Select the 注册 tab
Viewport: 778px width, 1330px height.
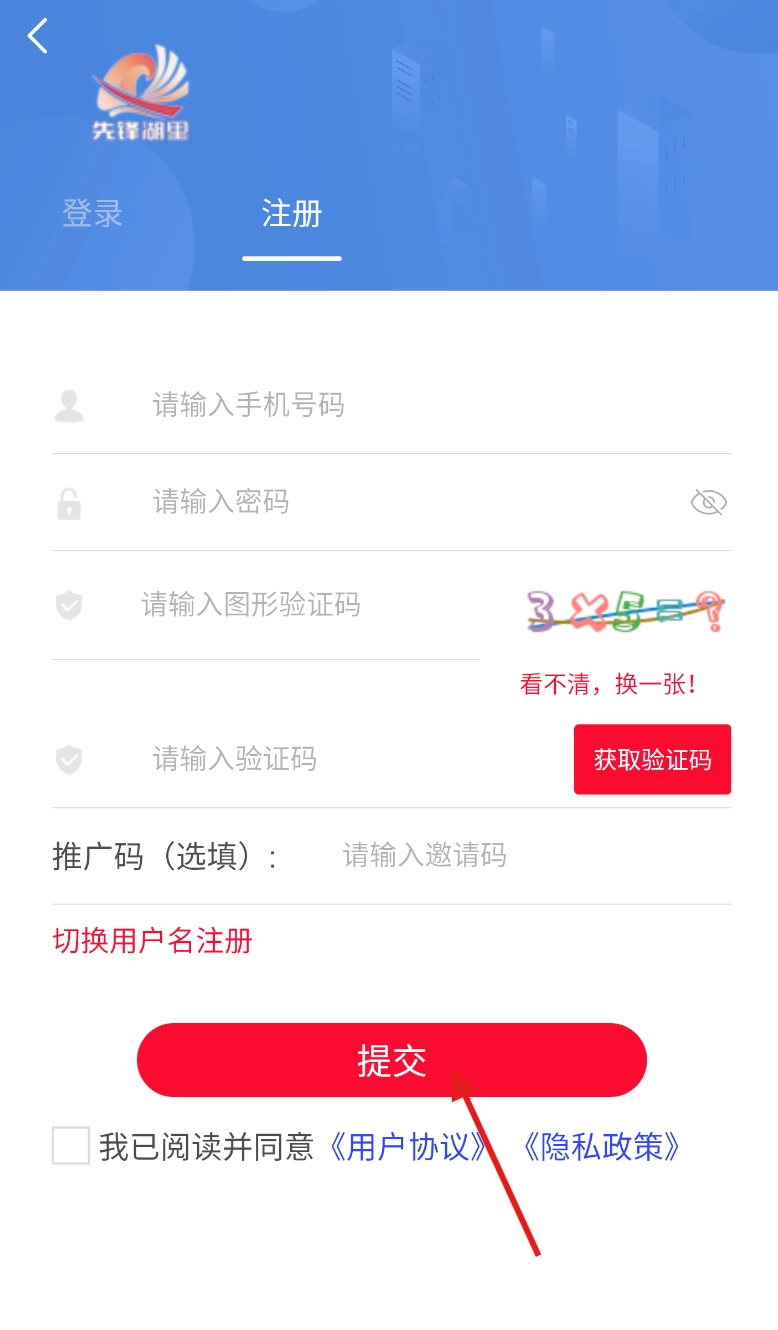coord(291,213)
